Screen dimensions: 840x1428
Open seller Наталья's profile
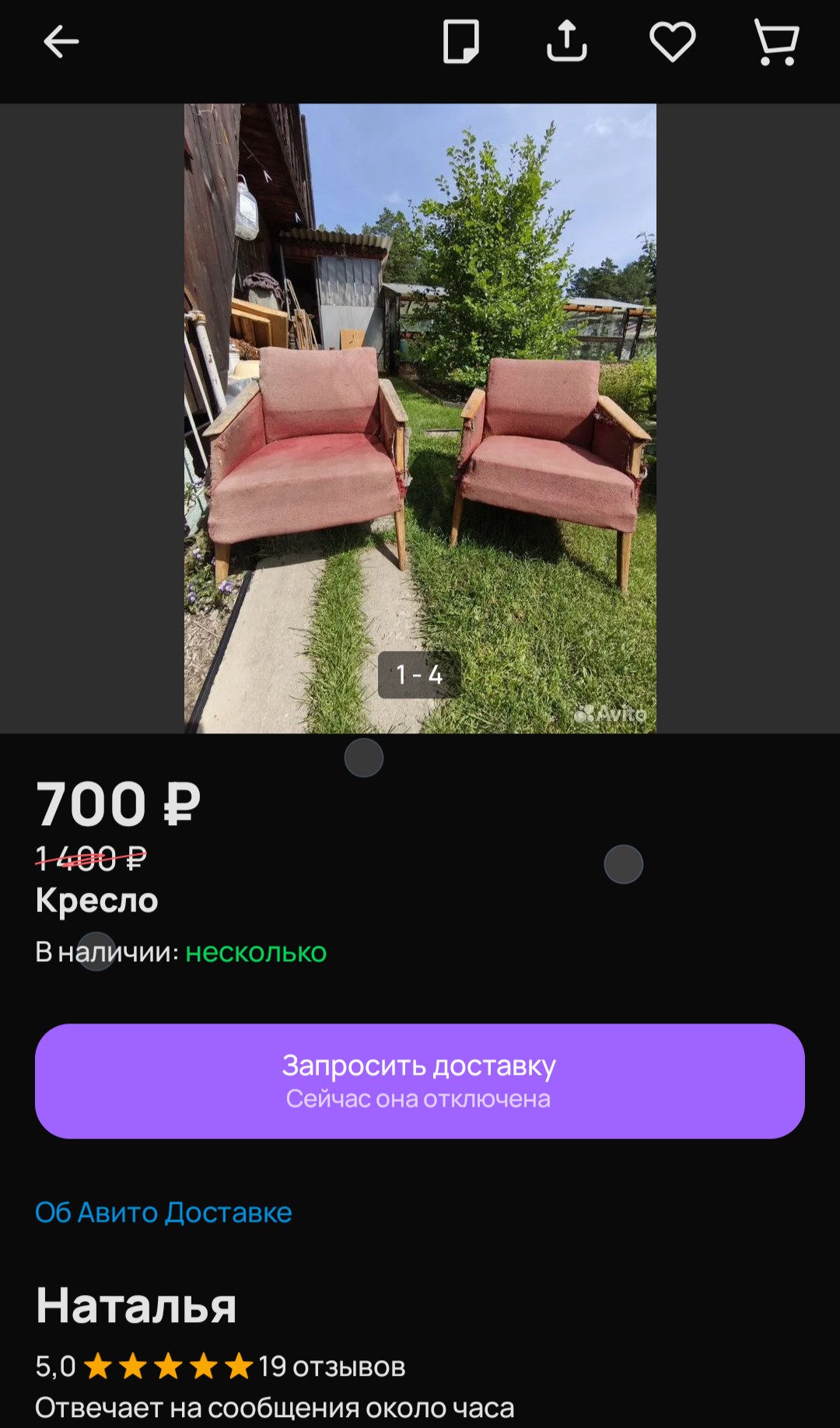(x=136, y=1305)
